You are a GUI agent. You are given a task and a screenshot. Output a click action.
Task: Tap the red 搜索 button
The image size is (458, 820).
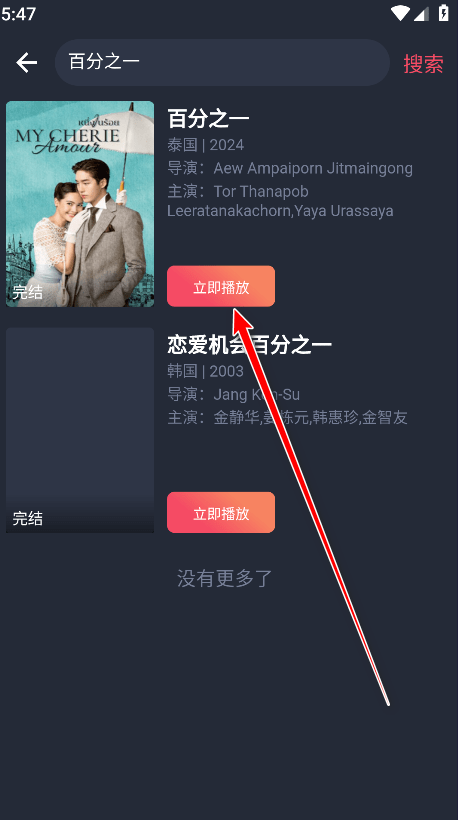[x=423, y=63]
